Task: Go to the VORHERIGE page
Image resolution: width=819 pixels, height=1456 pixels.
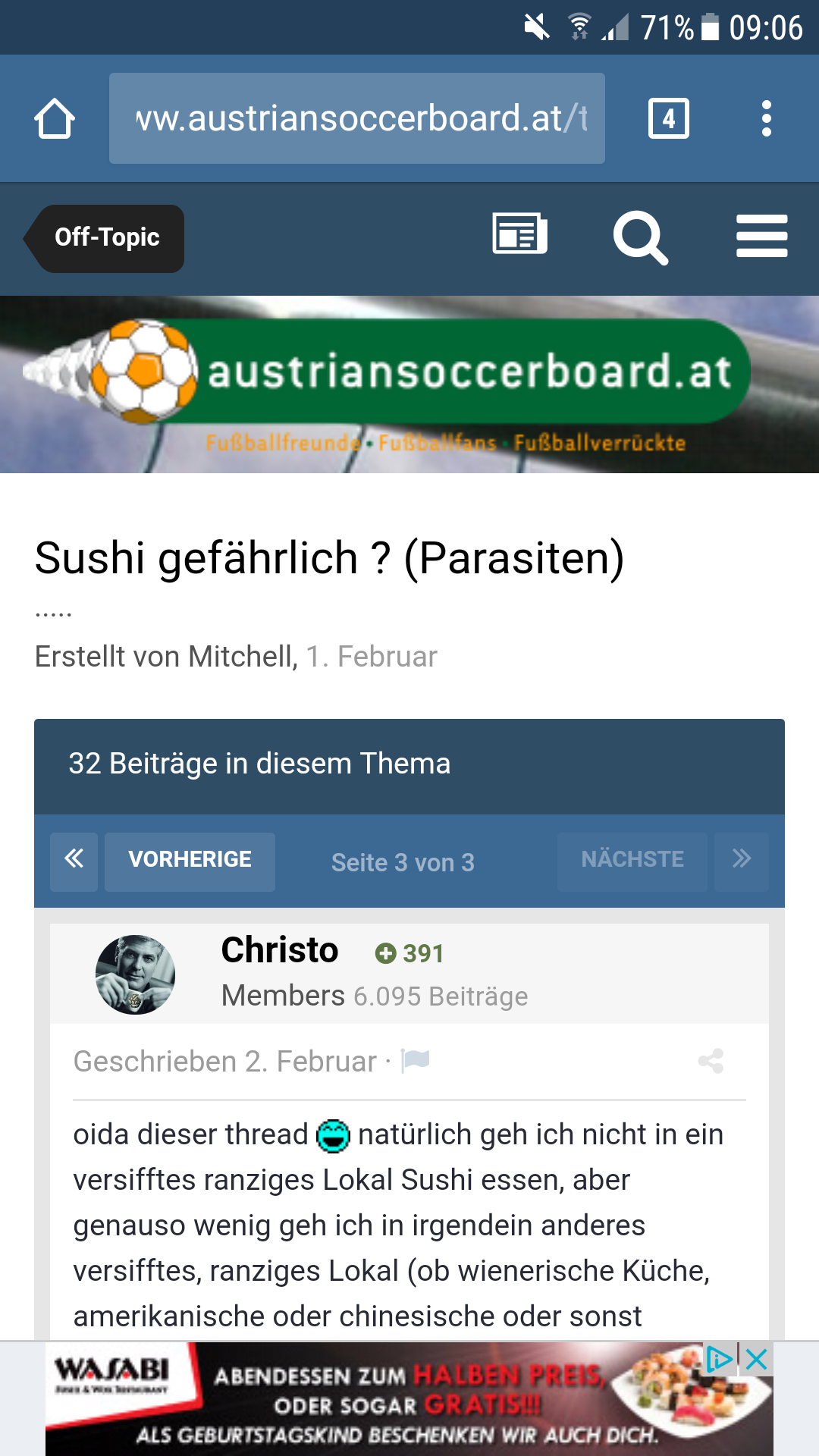Action: (x=190, y=861)
